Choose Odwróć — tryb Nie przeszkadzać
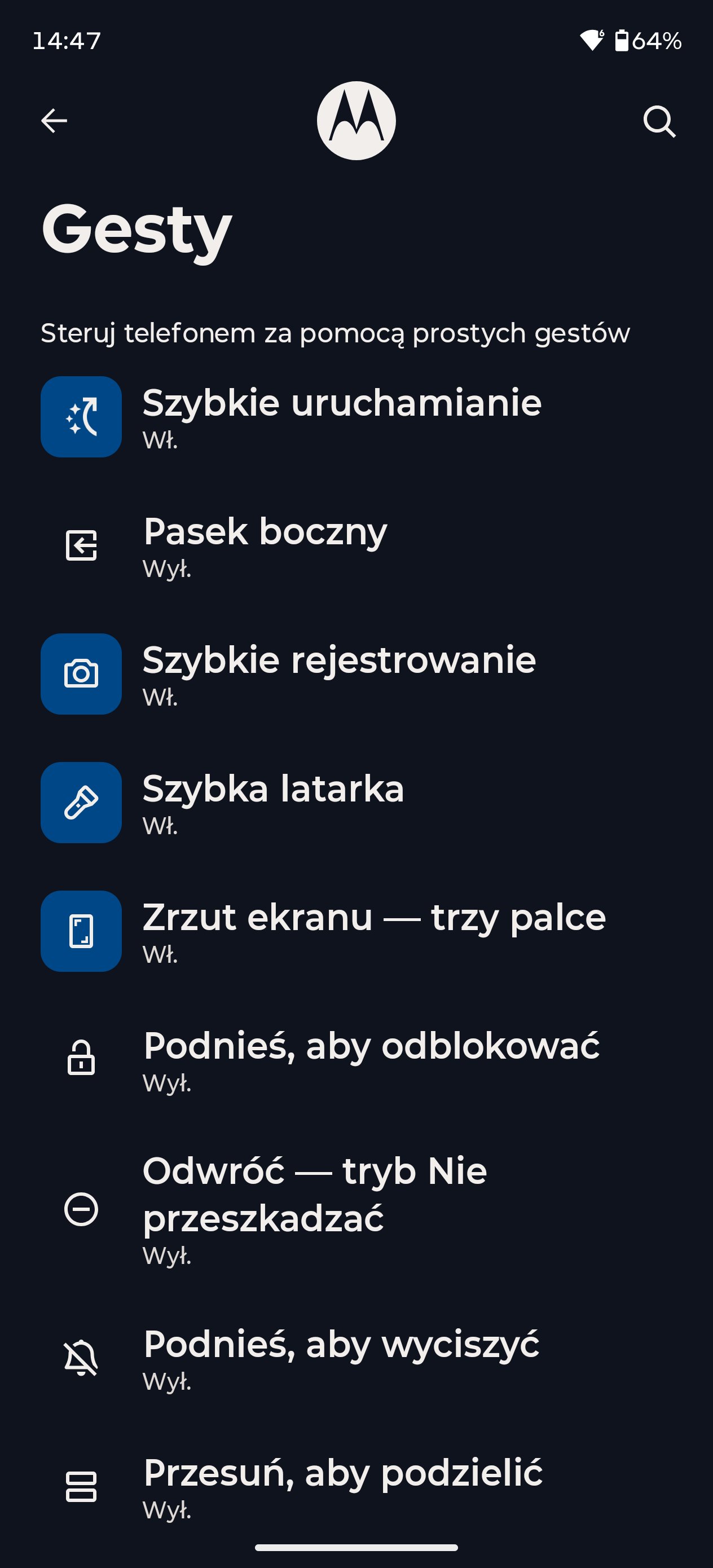The width and height of the screenshot is (713, 1568). point(314,1209)
